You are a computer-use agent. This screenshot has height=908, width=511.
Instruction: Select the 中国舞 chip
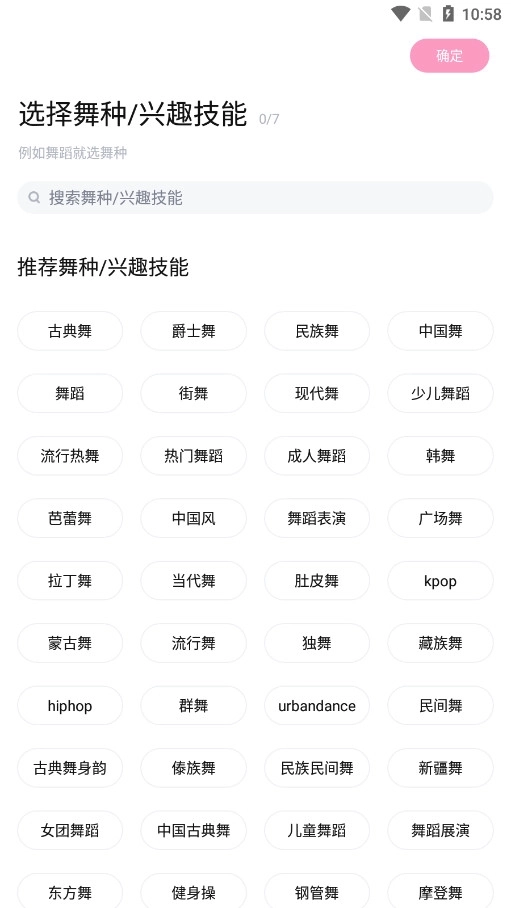tap(440, 331)
